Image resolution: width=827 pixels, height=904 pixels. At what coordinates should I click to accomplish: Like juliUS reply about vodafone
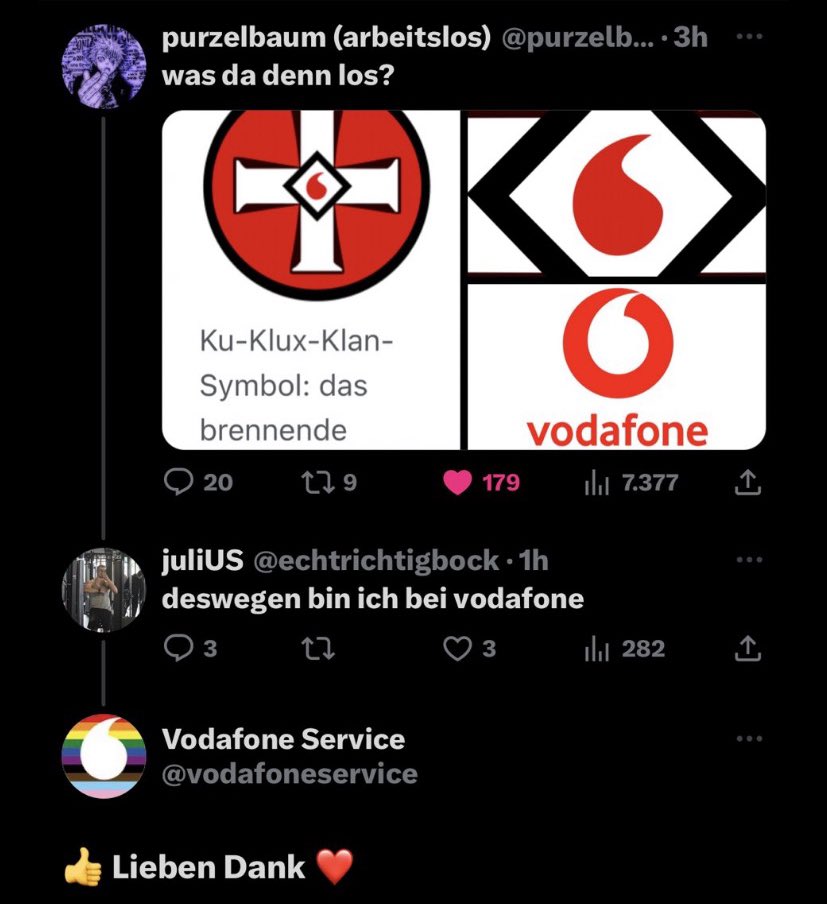[458, 649]
